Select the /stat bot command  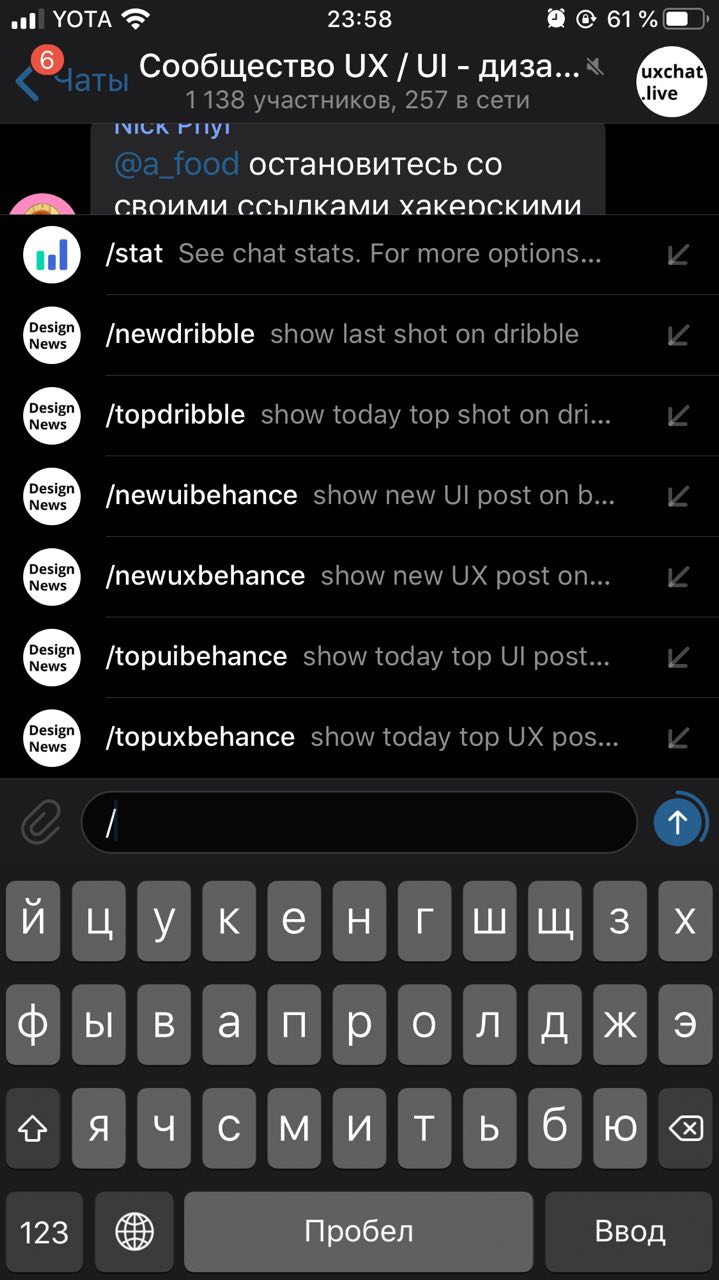359,254
